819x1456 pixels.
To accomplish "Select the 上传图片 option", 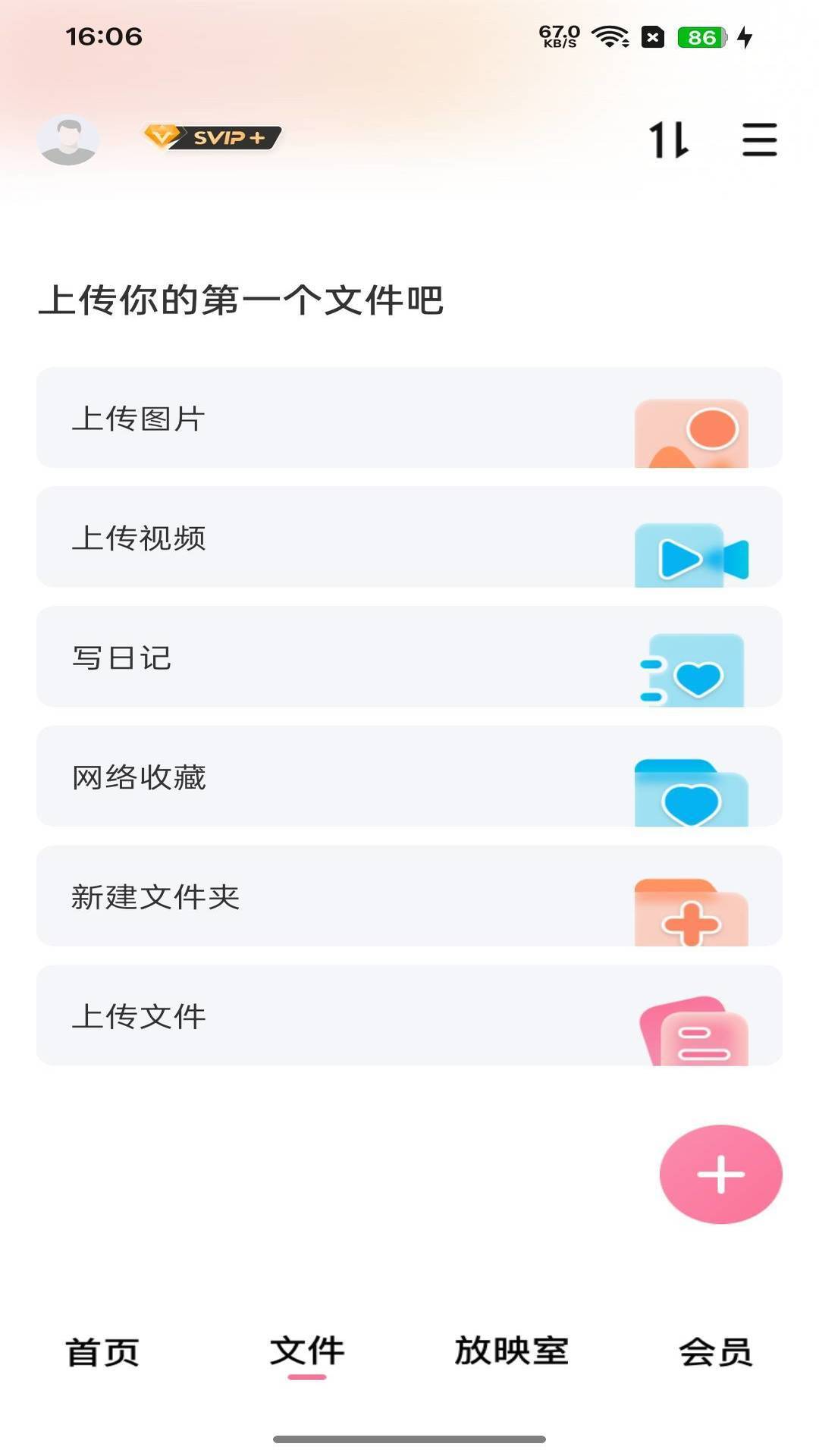I will click(409, 419).
